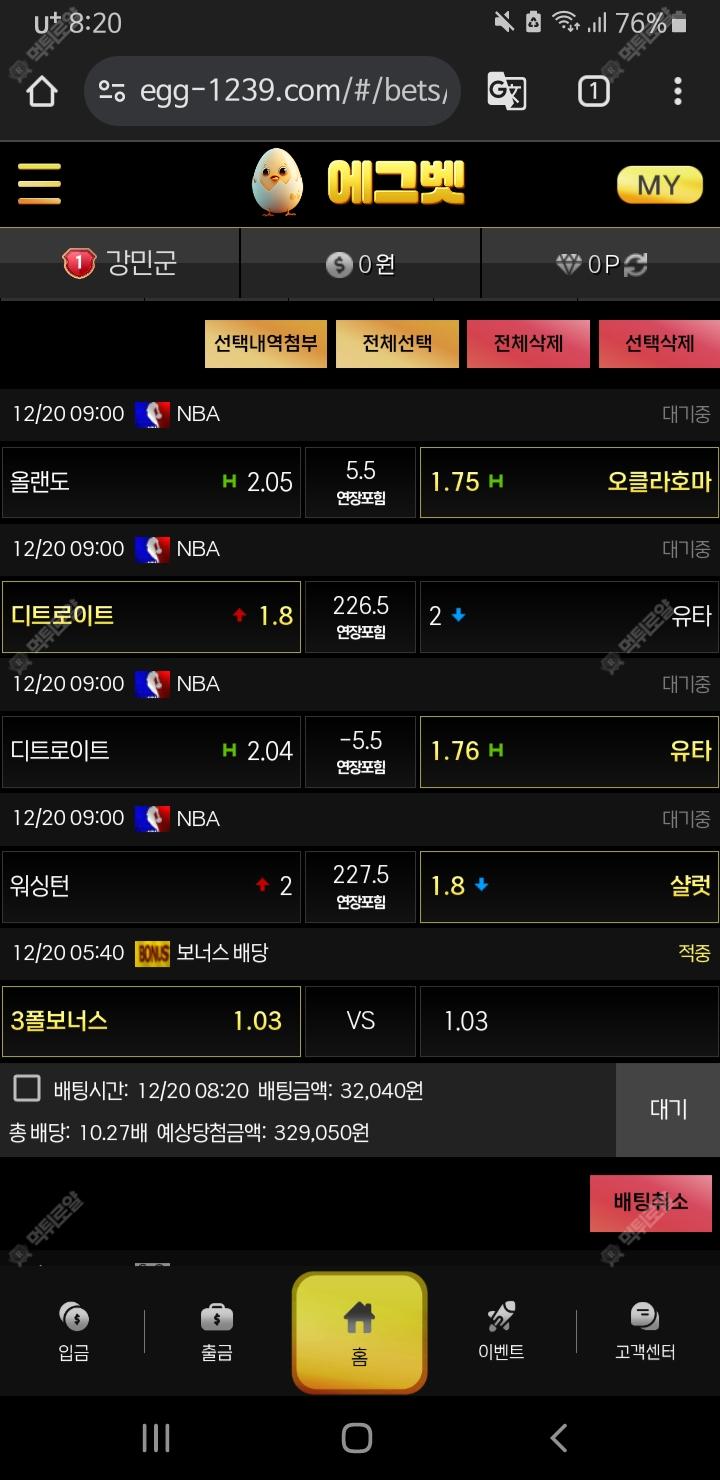Open 고객센터 customer center

pos(645,1331)
